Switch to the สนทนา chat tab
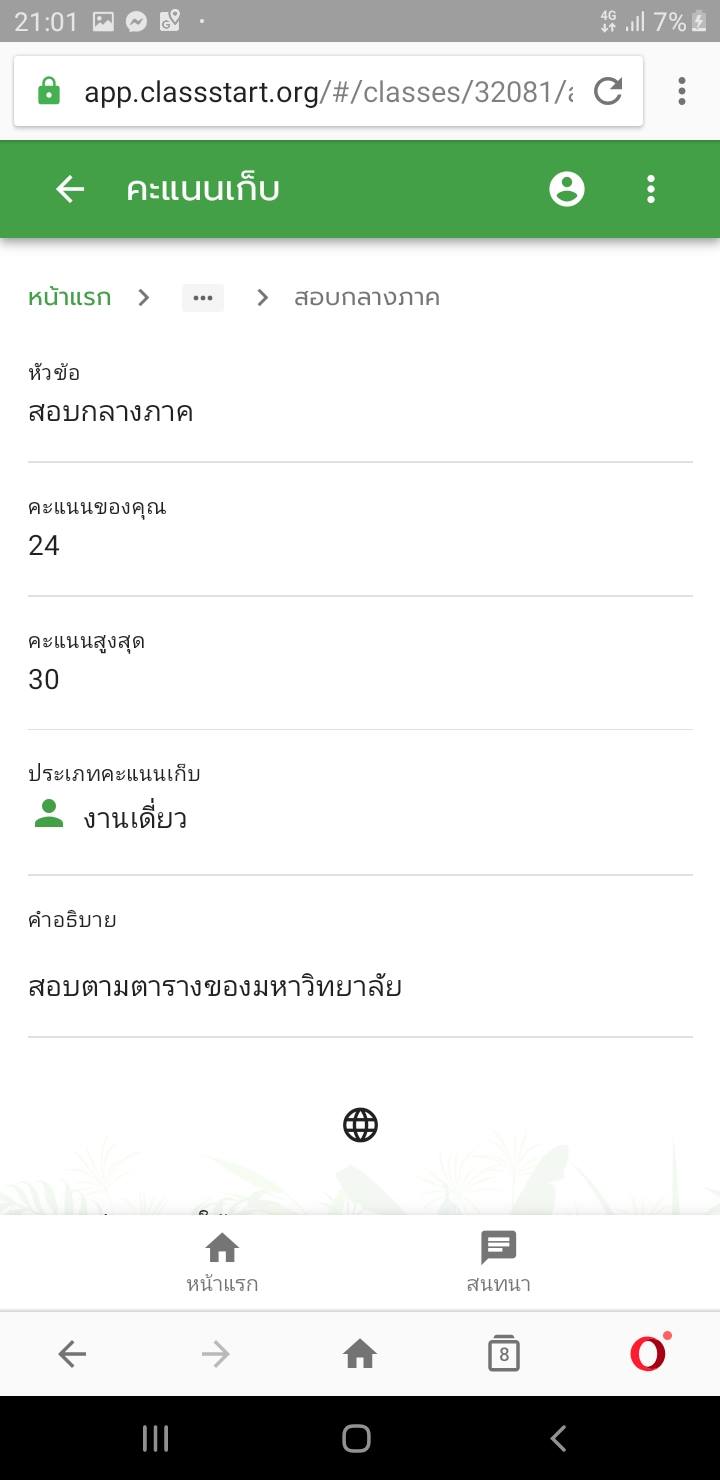Image resolution: width=720 pixels, height=1480 pixels. coord(498,1263)
